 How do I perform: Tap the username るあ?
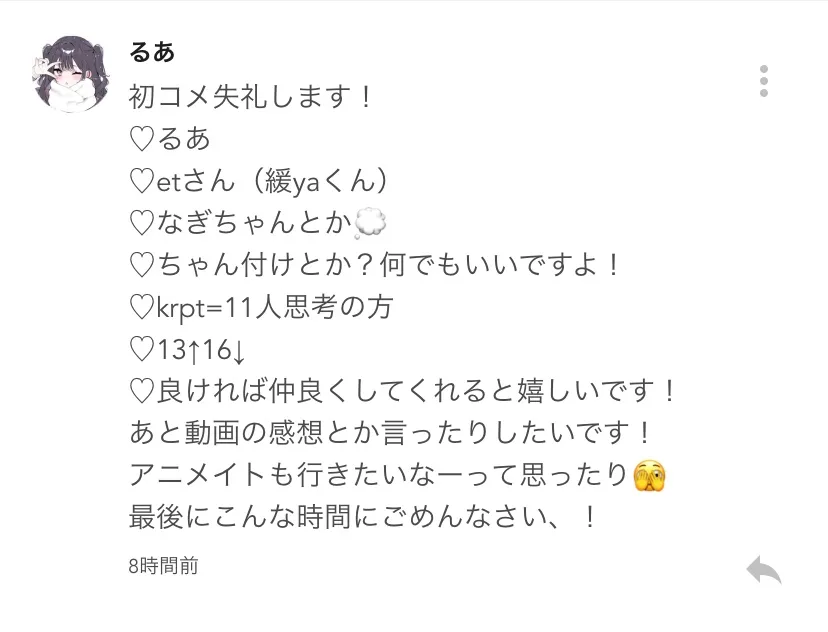click(152, 52)
